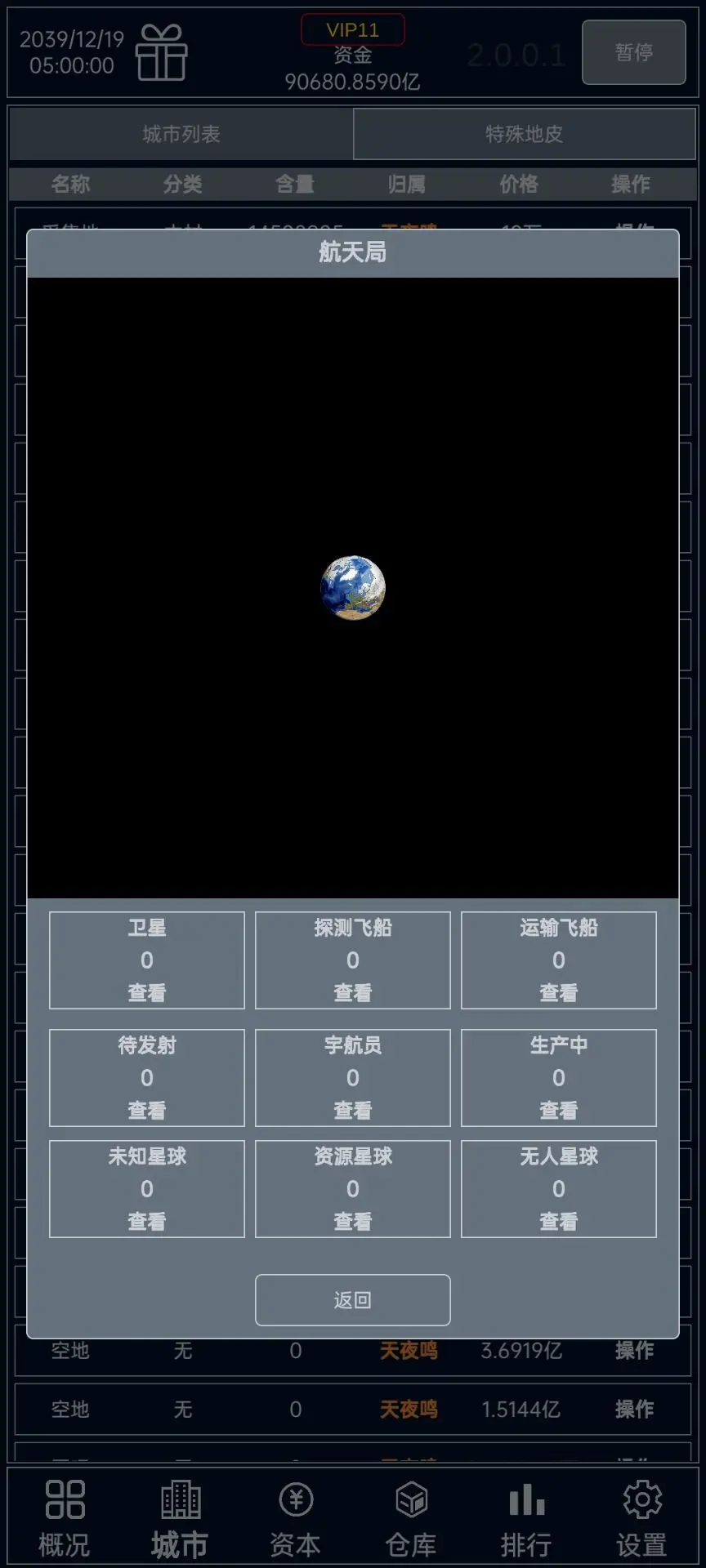Screen dimensions: 706x1568
Task: Switch to the 城市列表 tab
Action: [x=181, y=134]
